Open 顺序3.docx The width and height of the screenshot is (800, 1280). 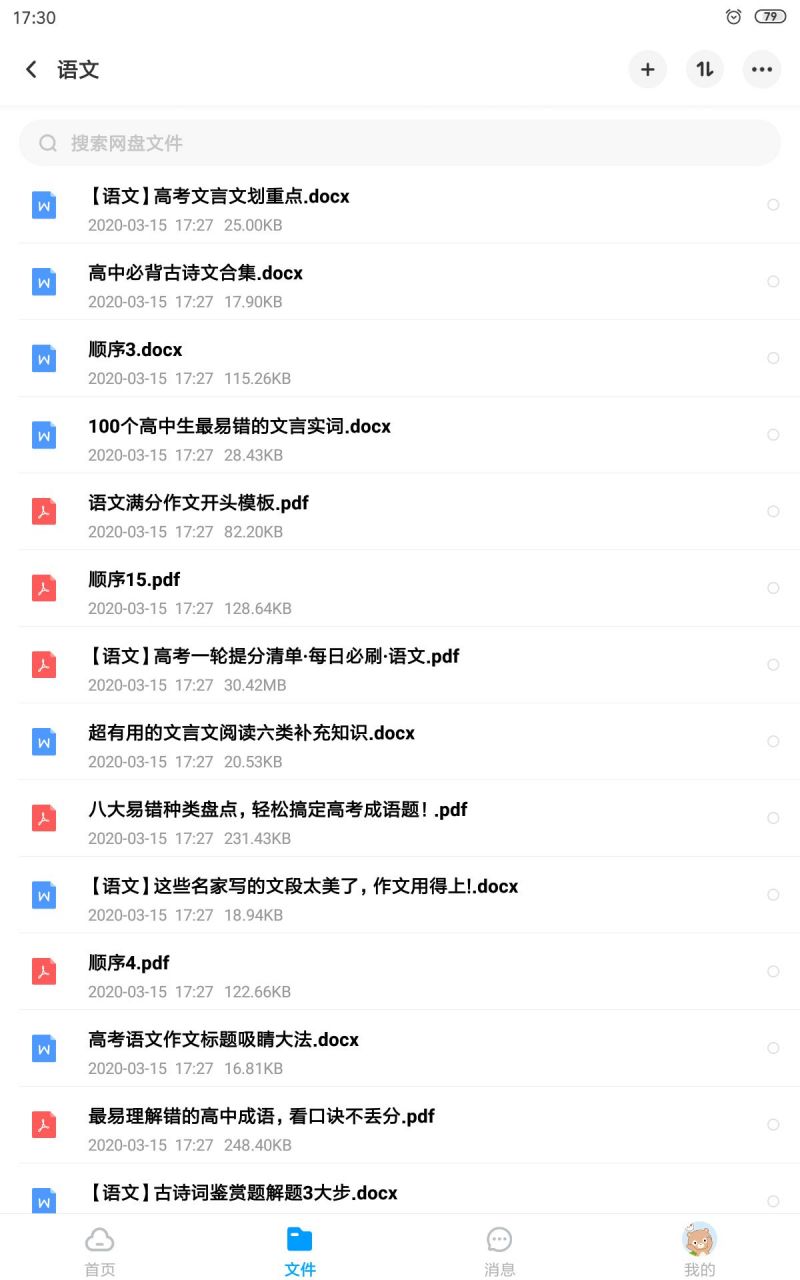[x=400, y=358]
